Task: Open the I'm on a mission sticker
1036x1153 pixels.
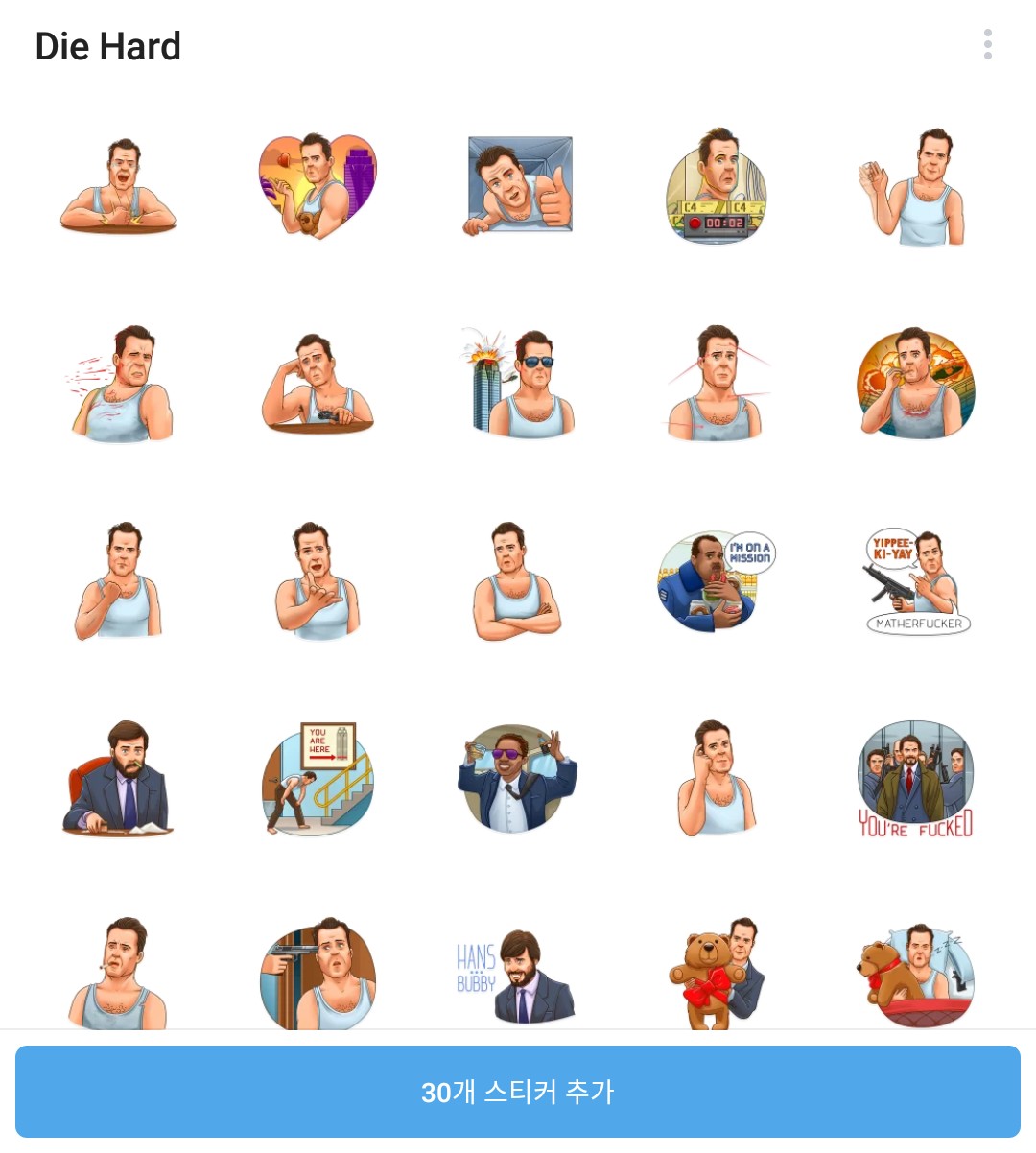Action: (x=717, y=582)
